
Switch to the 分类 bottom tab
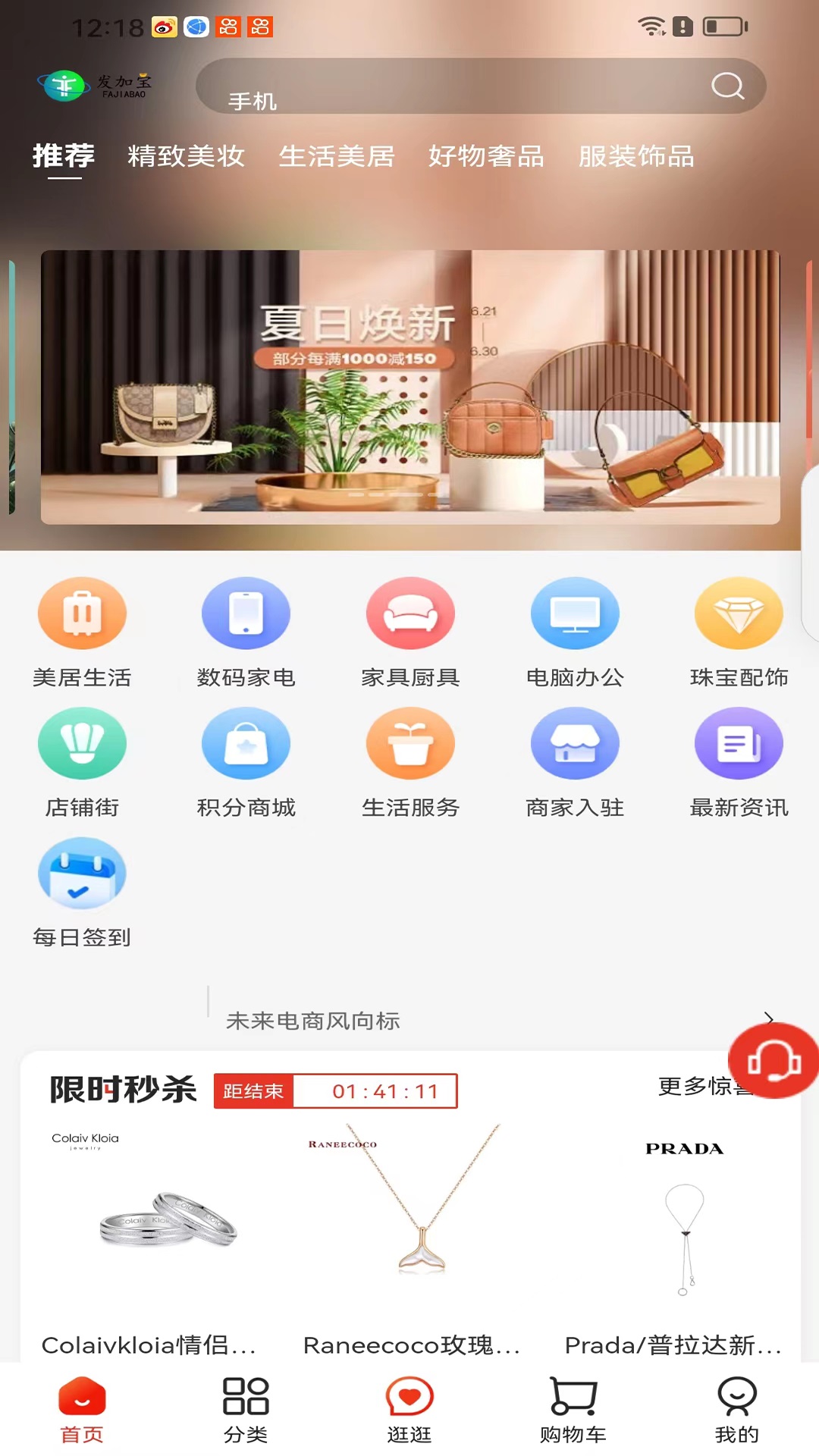246,1409
